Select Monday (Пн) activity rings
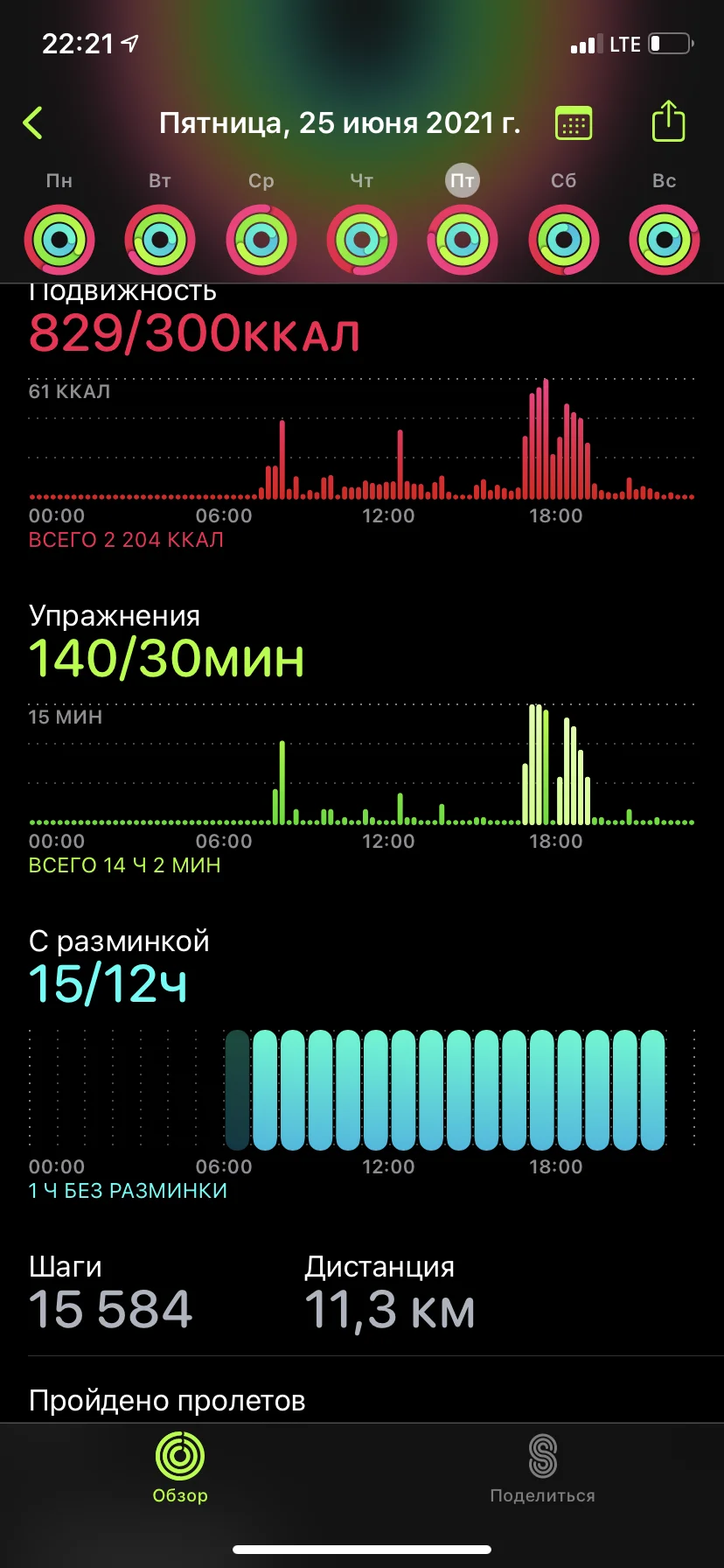This screenshot has width=724, height=1568. (x=59, y=239)
